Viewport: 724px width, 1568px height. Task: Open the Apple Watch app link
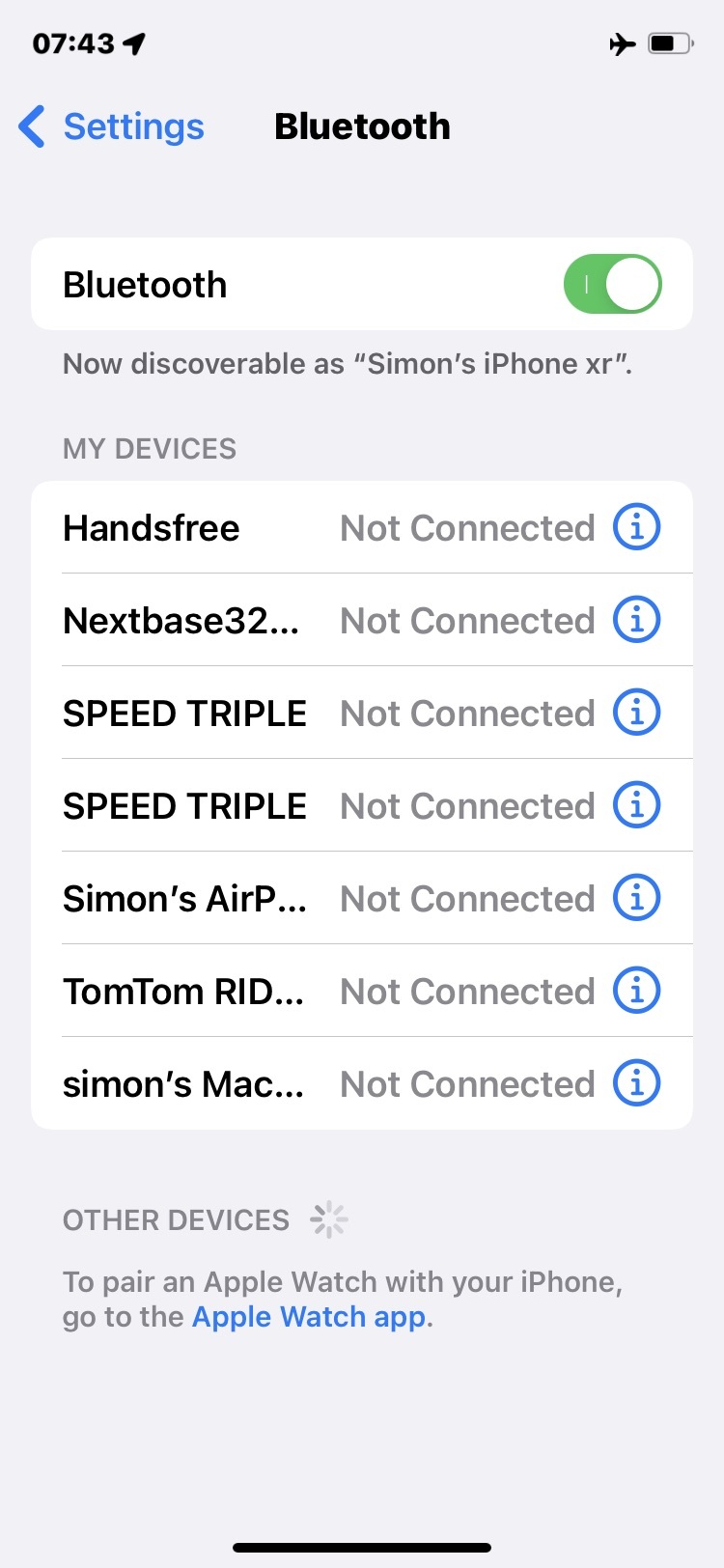coord(309,1317)
